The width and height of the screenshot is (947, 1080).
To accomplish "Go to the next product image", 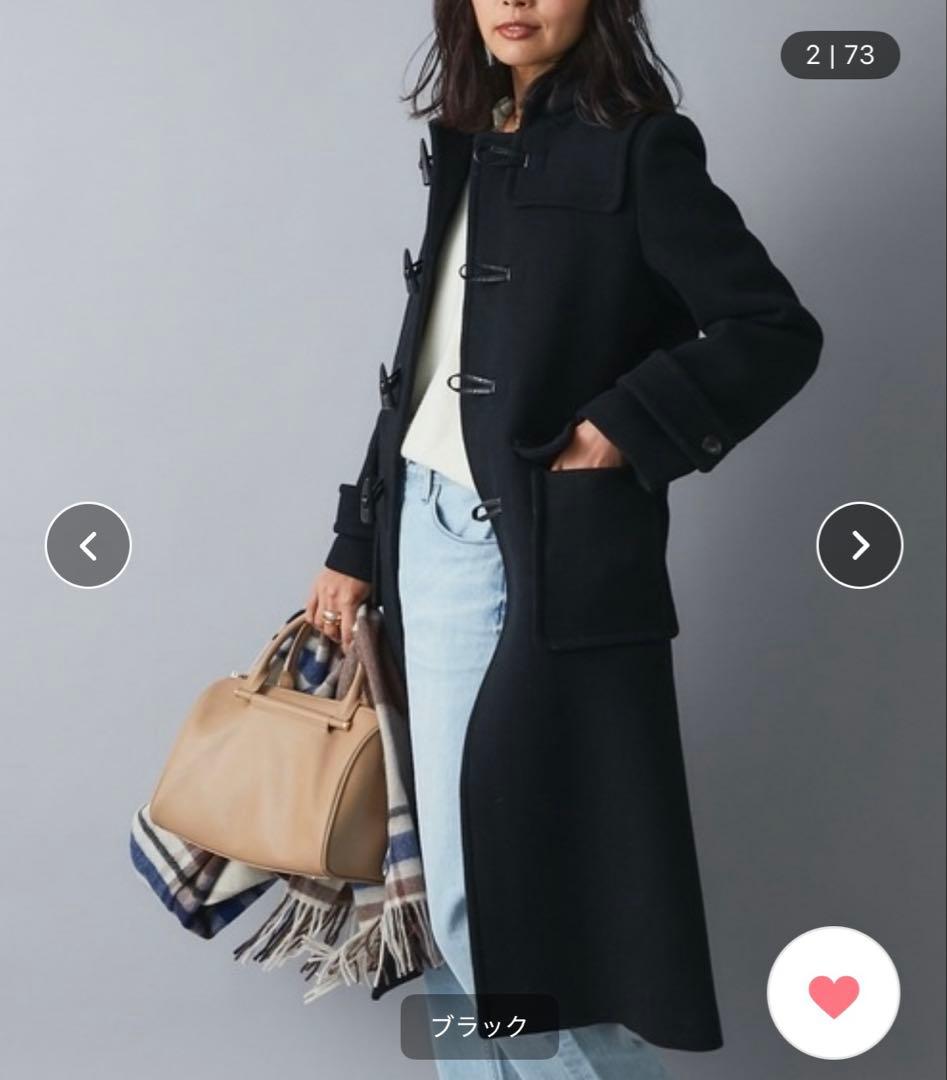I will [x=859, y=545].
